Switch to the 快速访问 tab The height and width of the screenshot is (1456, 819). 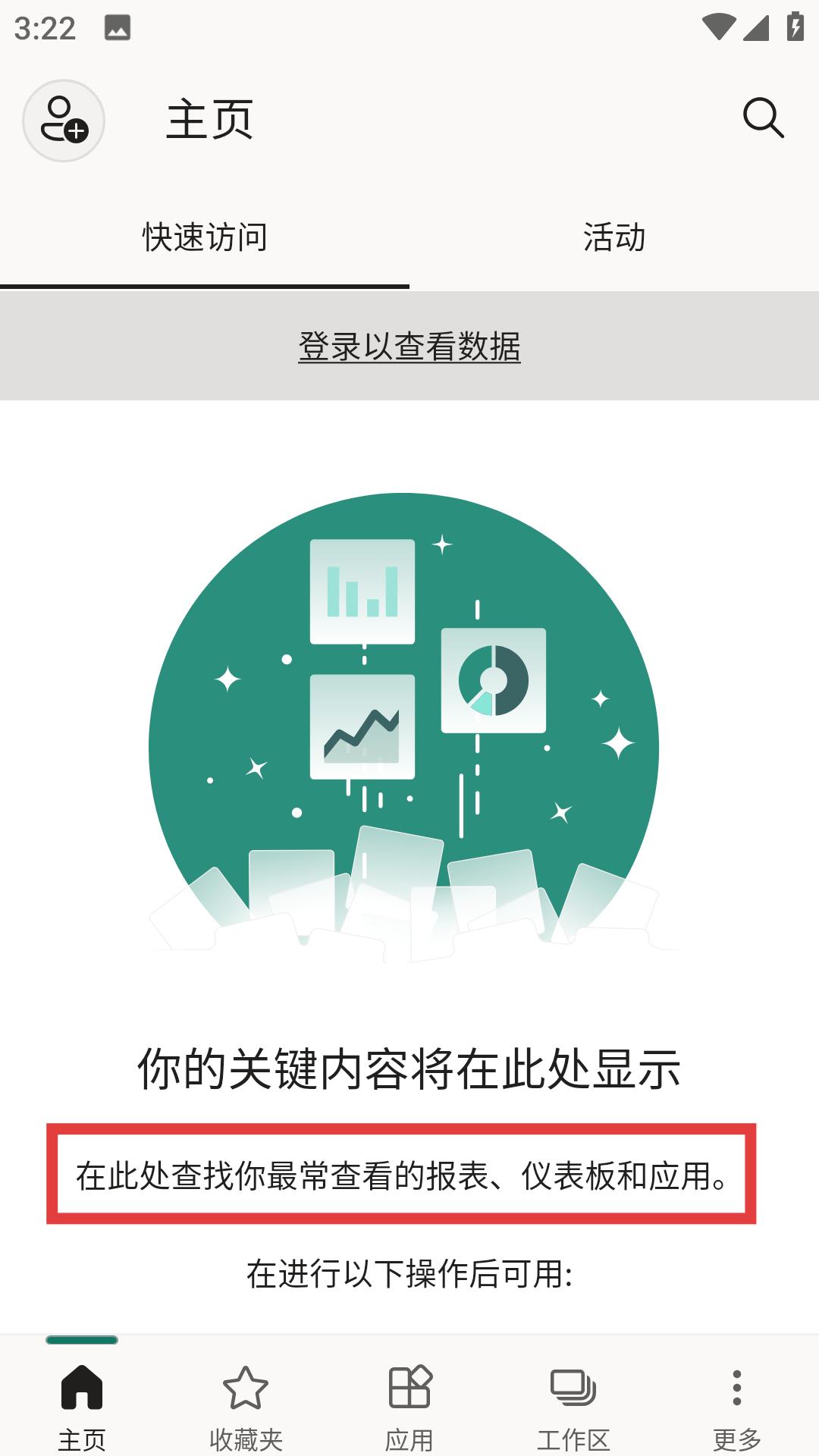point(205,237)
